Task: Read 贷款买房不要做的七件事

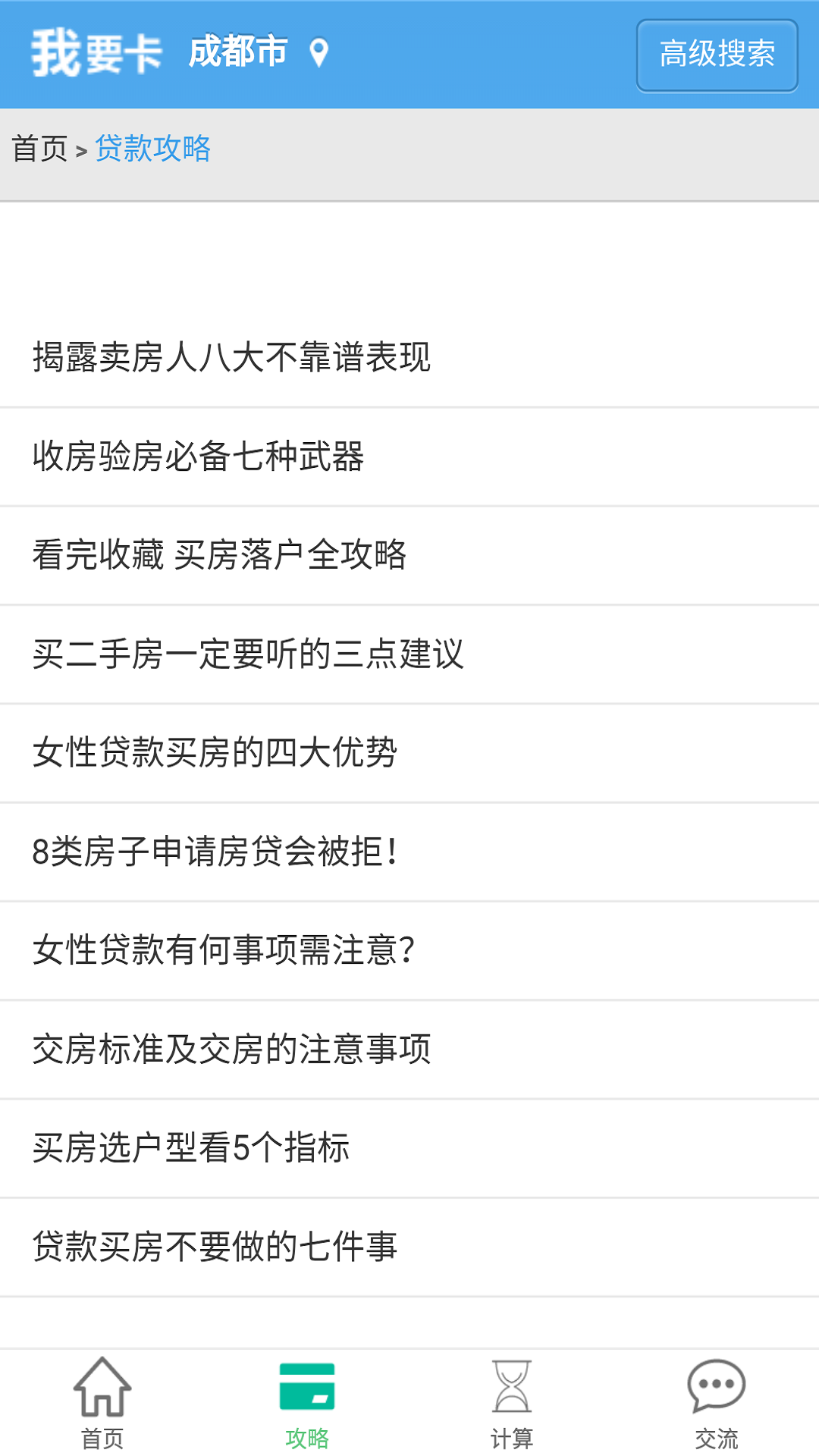Action: click(x=215, y=1247)
